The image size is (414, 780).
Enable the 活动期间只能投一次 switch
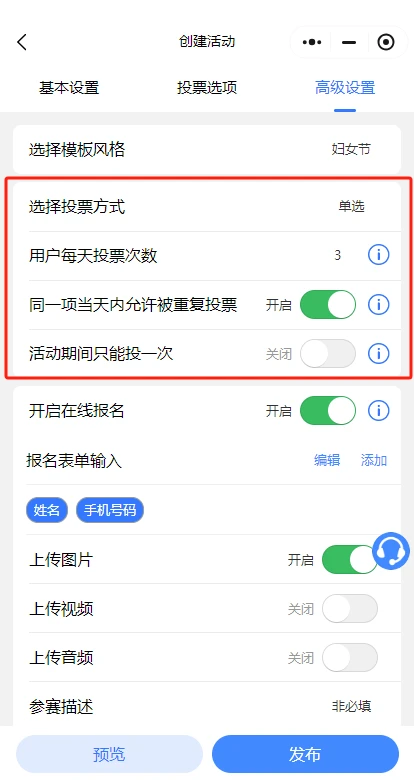point(328,354)
